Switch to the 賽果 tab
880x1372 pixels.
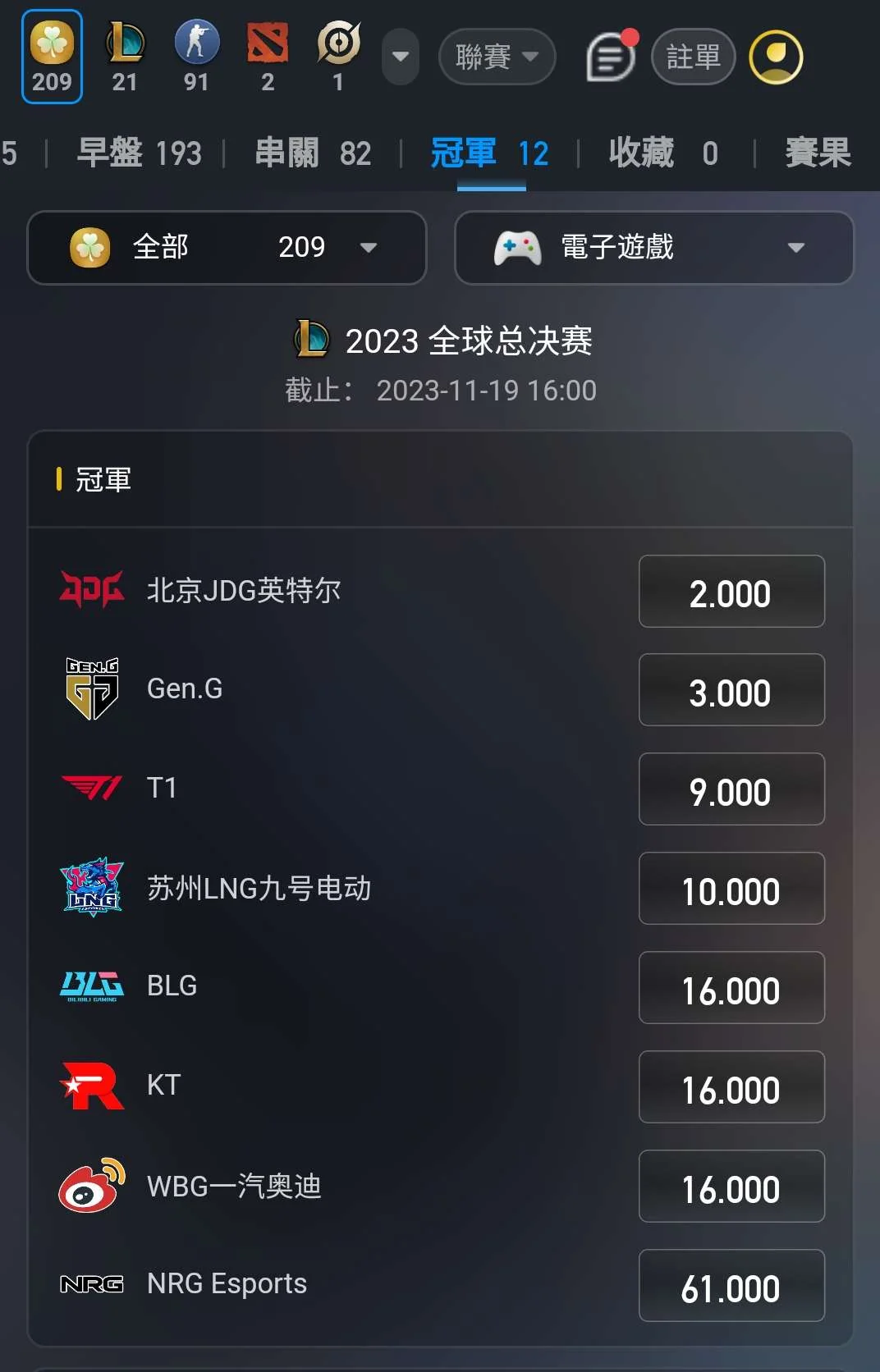(x=818, y=153)
